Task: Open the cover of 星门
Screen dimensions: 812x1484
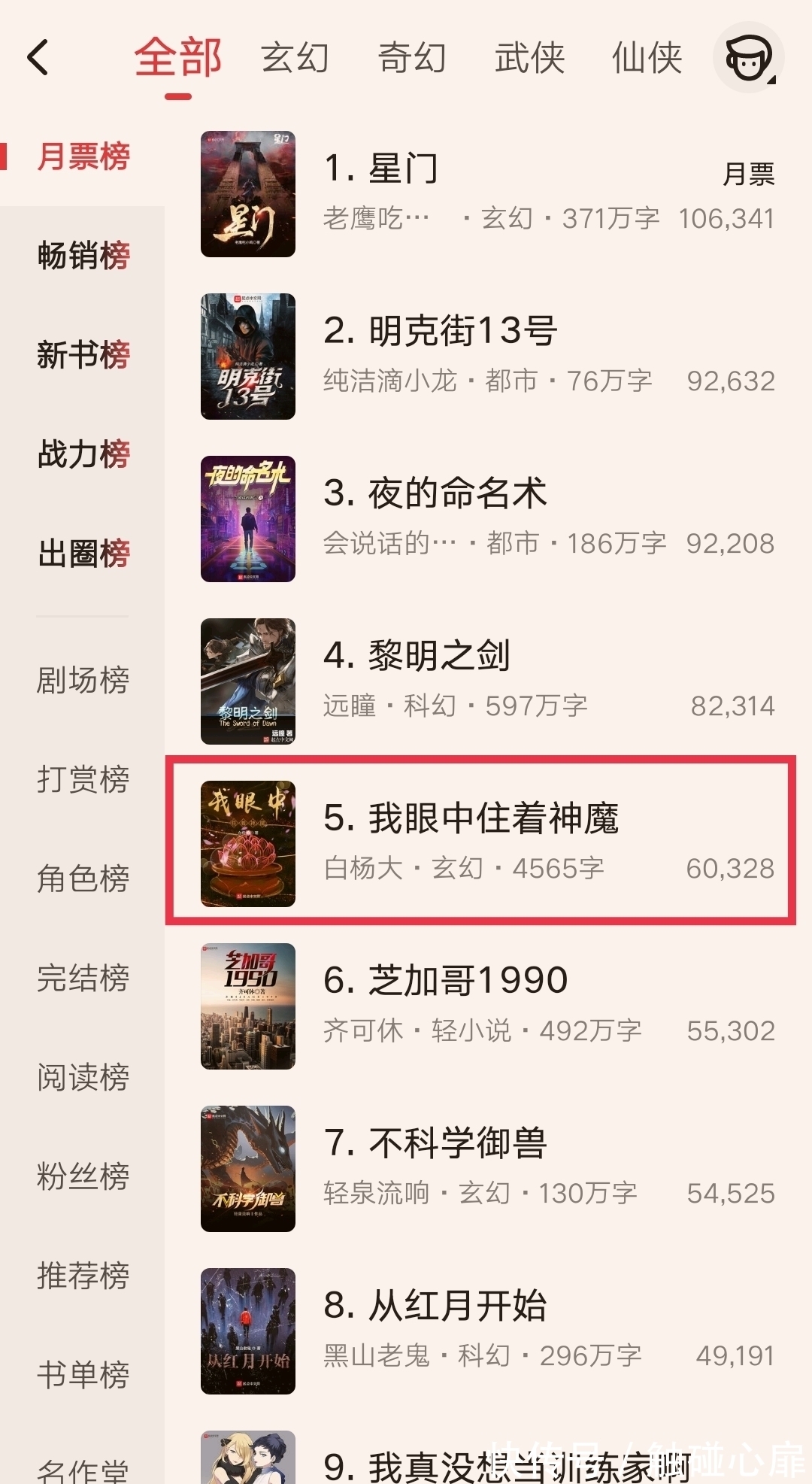Action: point(248,193)
